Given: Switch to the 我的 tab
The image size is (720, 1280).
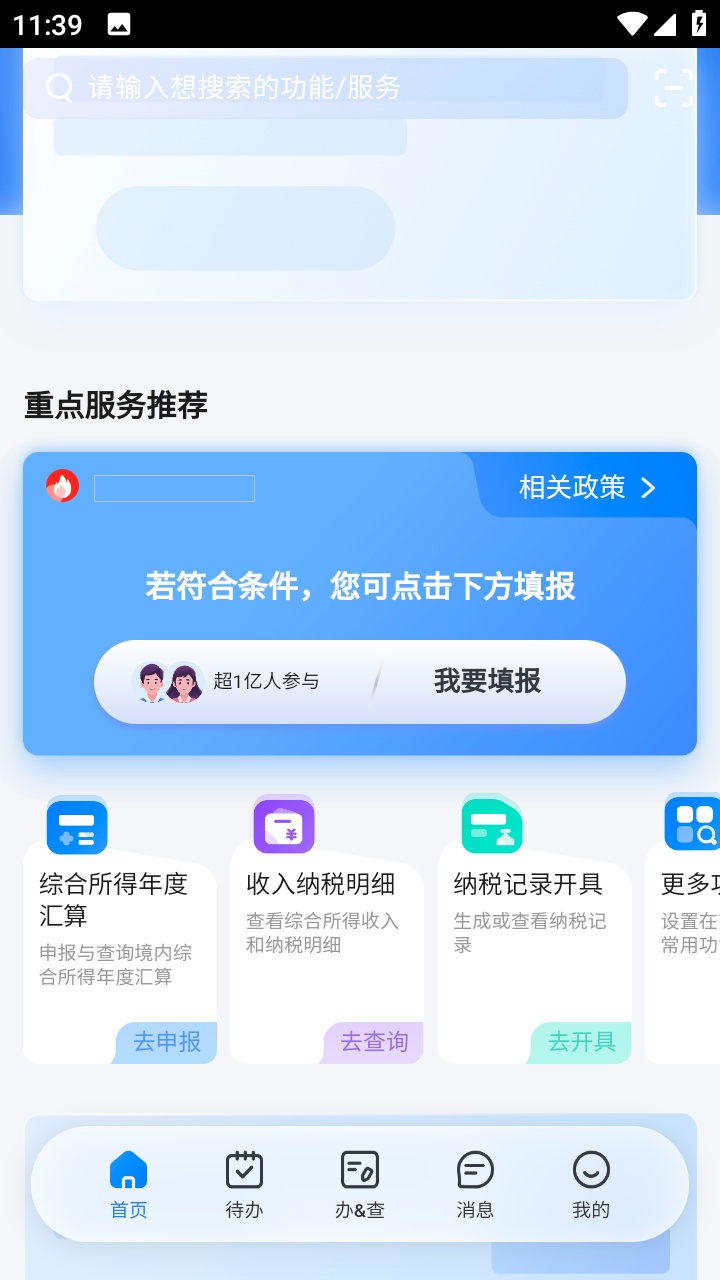Looking at the screenshot, I should pos(591,1184).
